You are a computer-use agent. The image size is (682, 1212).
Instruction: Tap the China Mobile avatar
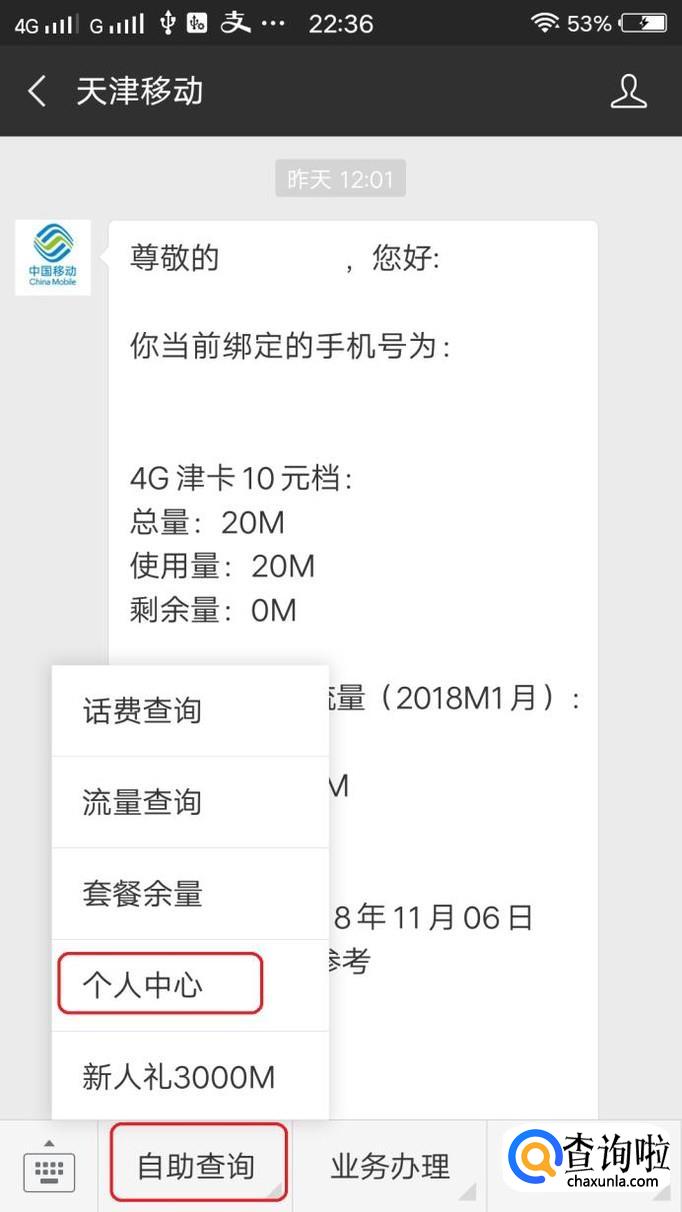tap(53, 258)
